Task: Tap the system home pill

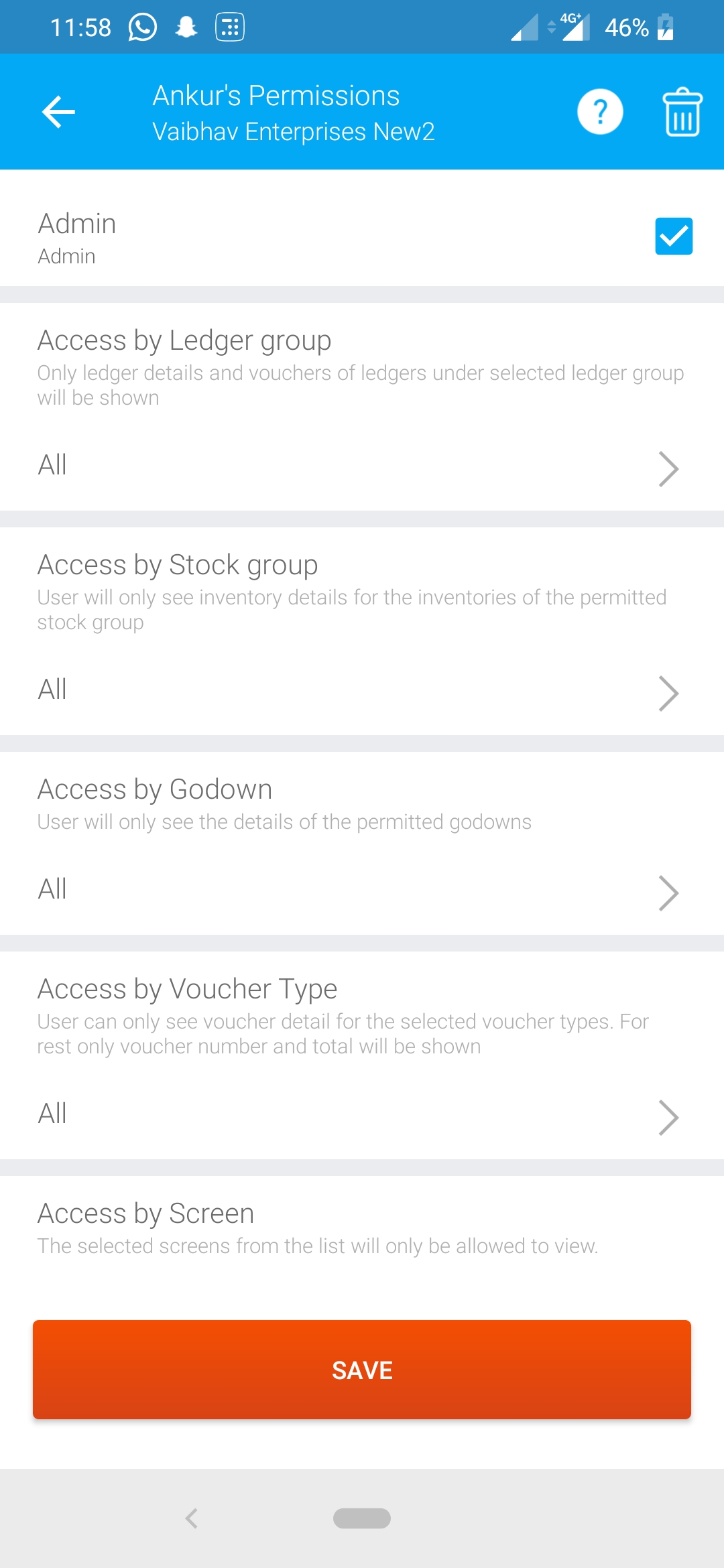Action: (x=362, y=1518)
